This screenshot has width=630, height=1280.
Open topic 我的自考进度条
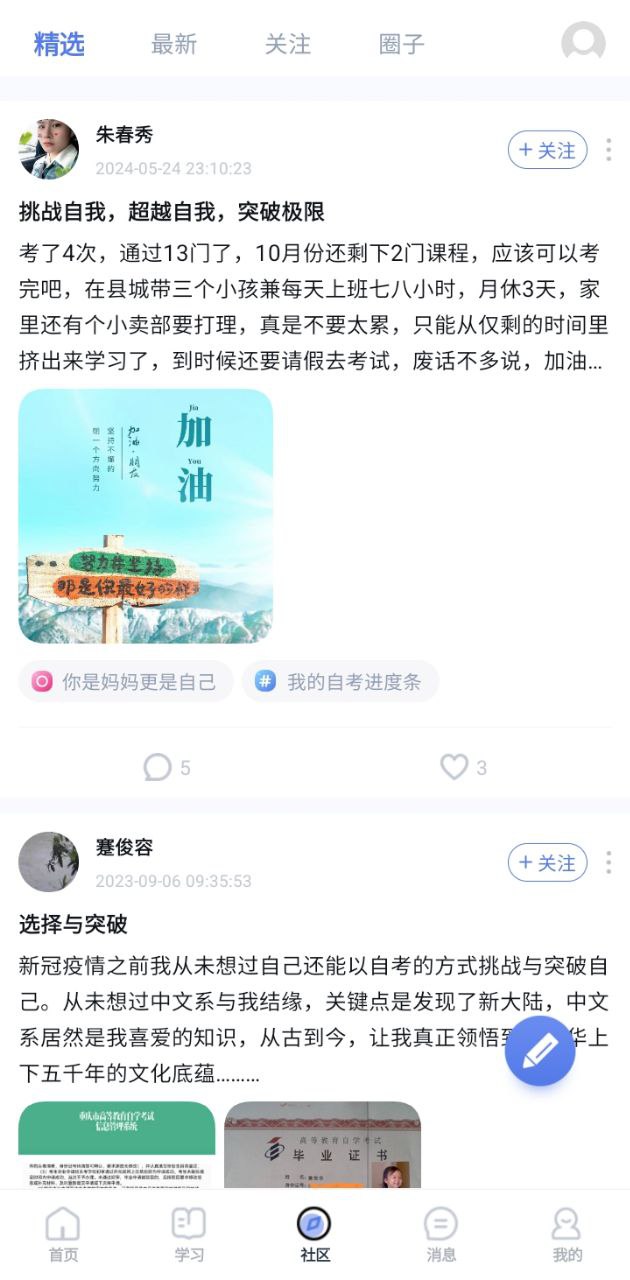[340, 682]
